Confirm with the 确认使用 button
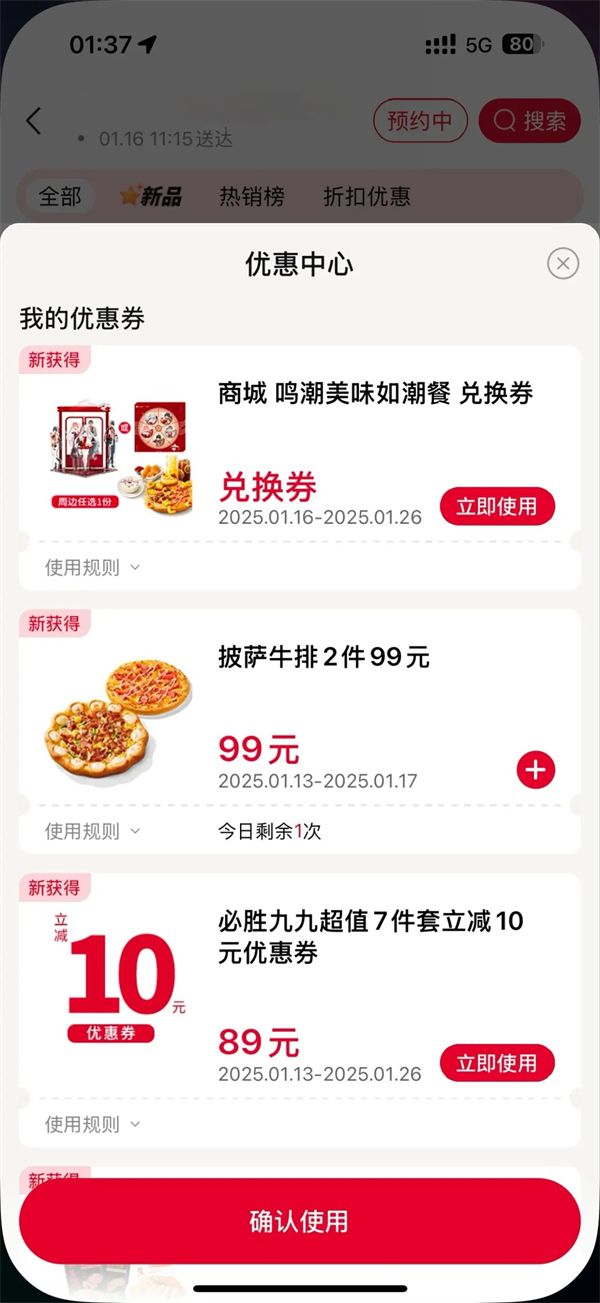The width and height of the screenshot is (600, 1303). click(299, 1221)
